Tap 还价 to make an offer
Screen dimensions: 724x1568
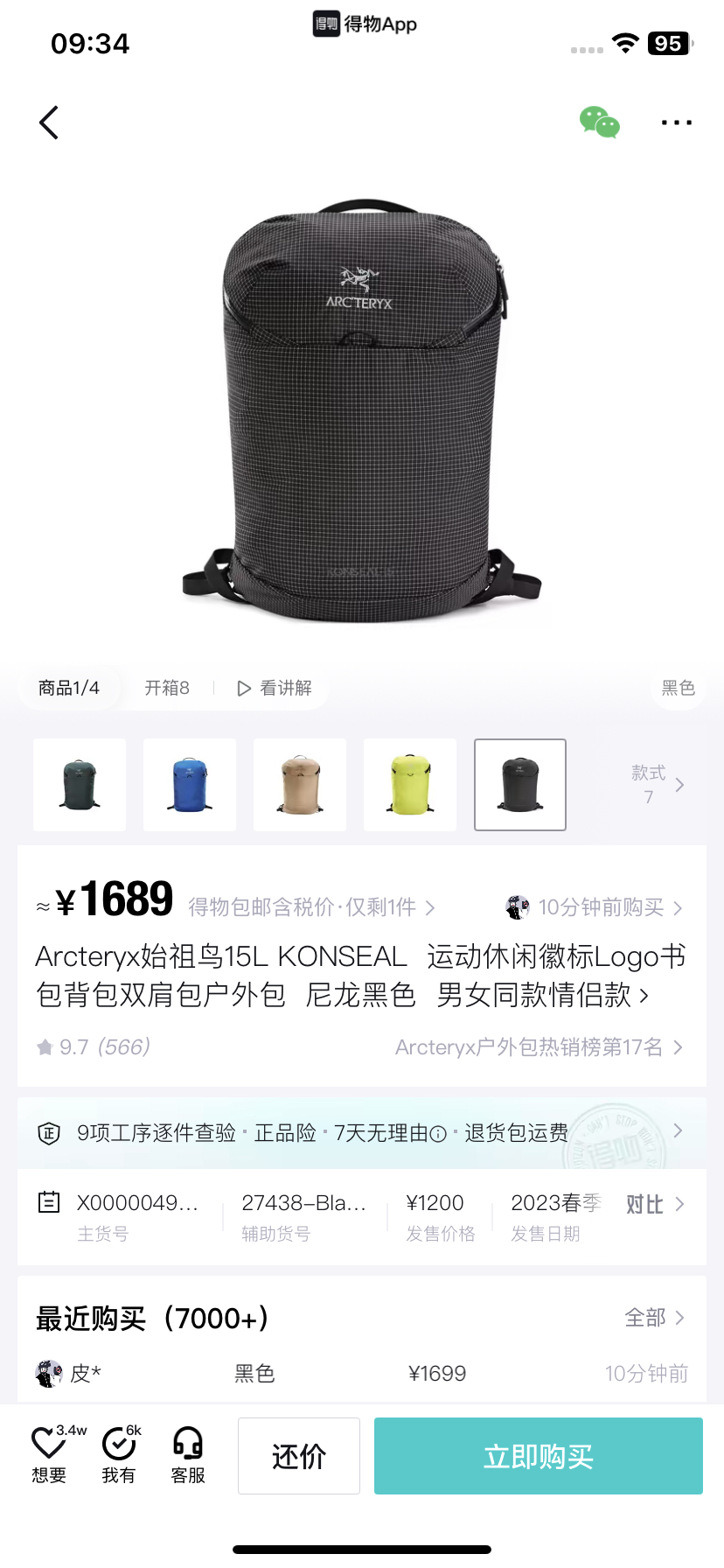299,1456
